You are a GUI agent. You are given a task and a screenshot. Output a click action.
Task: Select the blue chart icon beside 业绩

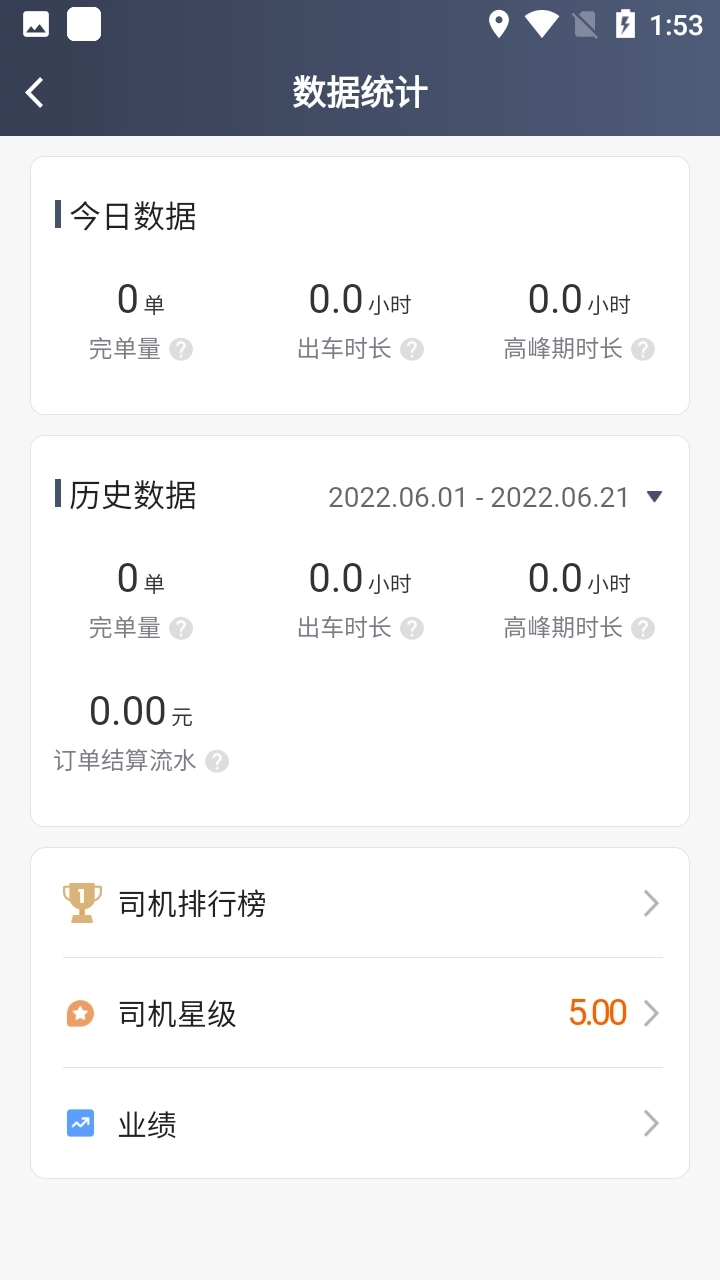[x=80, y=1123]
